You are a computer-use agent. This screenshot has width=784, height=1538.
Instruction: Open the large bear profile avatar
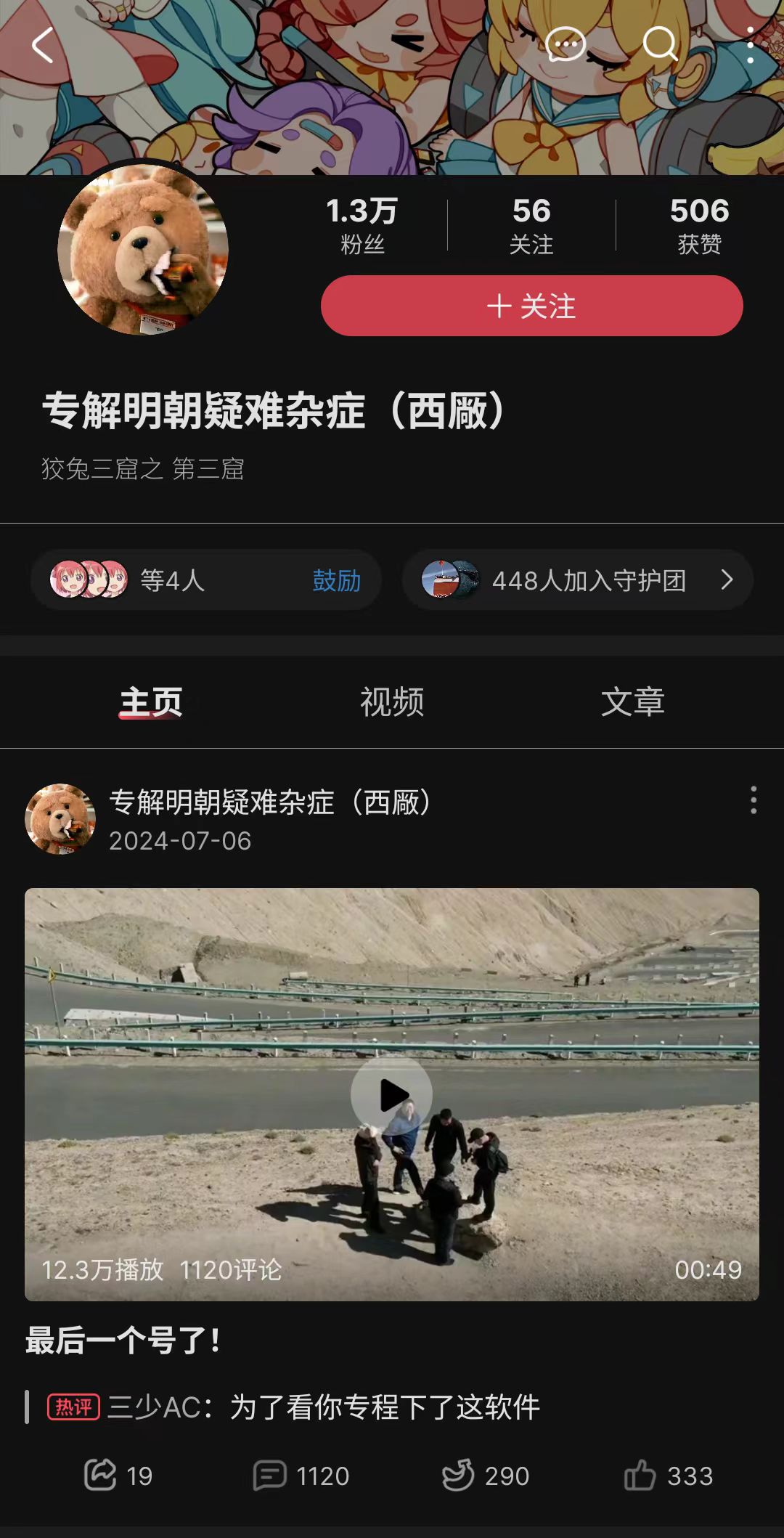pyautogui.click(x=143, y=249)
